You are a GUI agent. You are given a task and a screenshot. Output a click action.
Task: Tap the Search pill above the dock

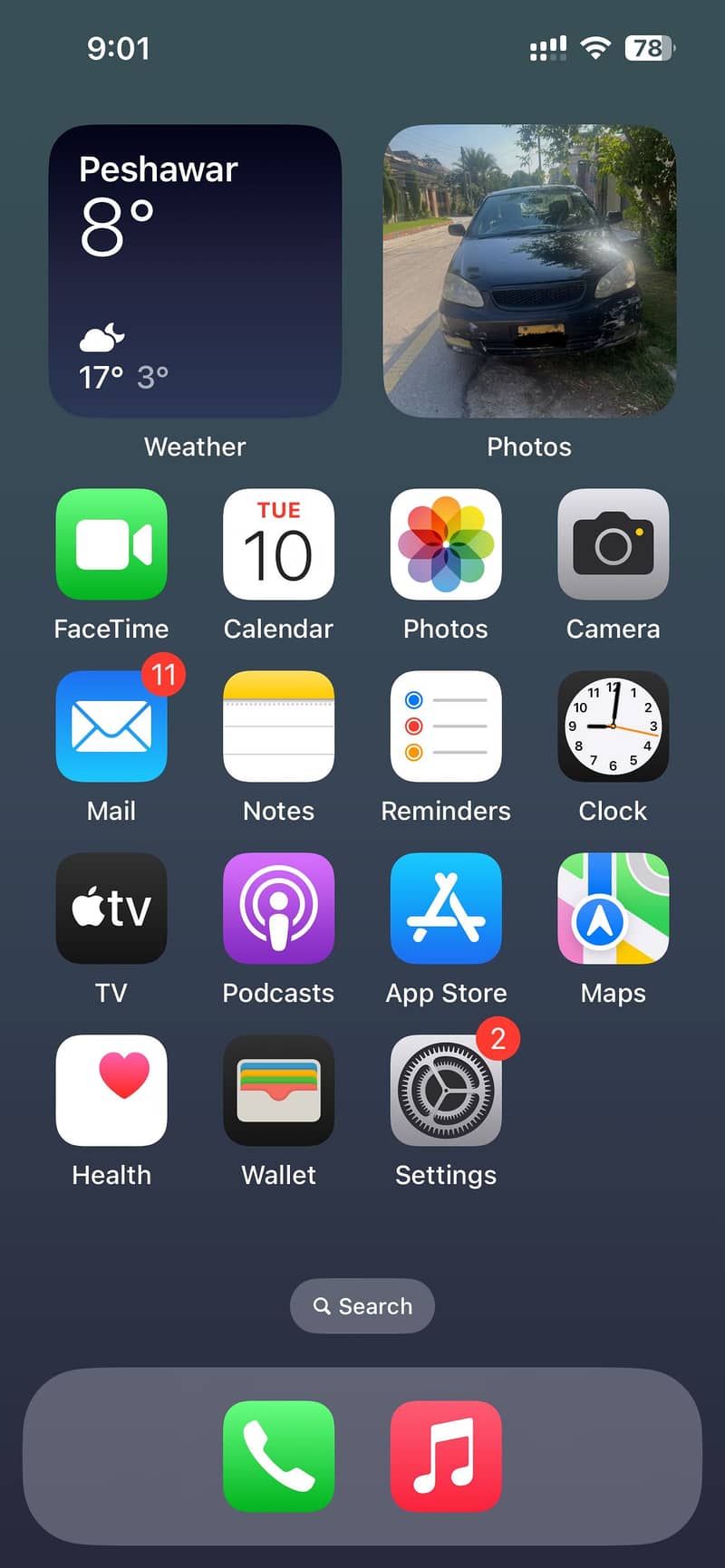[x=362, y=1305]
